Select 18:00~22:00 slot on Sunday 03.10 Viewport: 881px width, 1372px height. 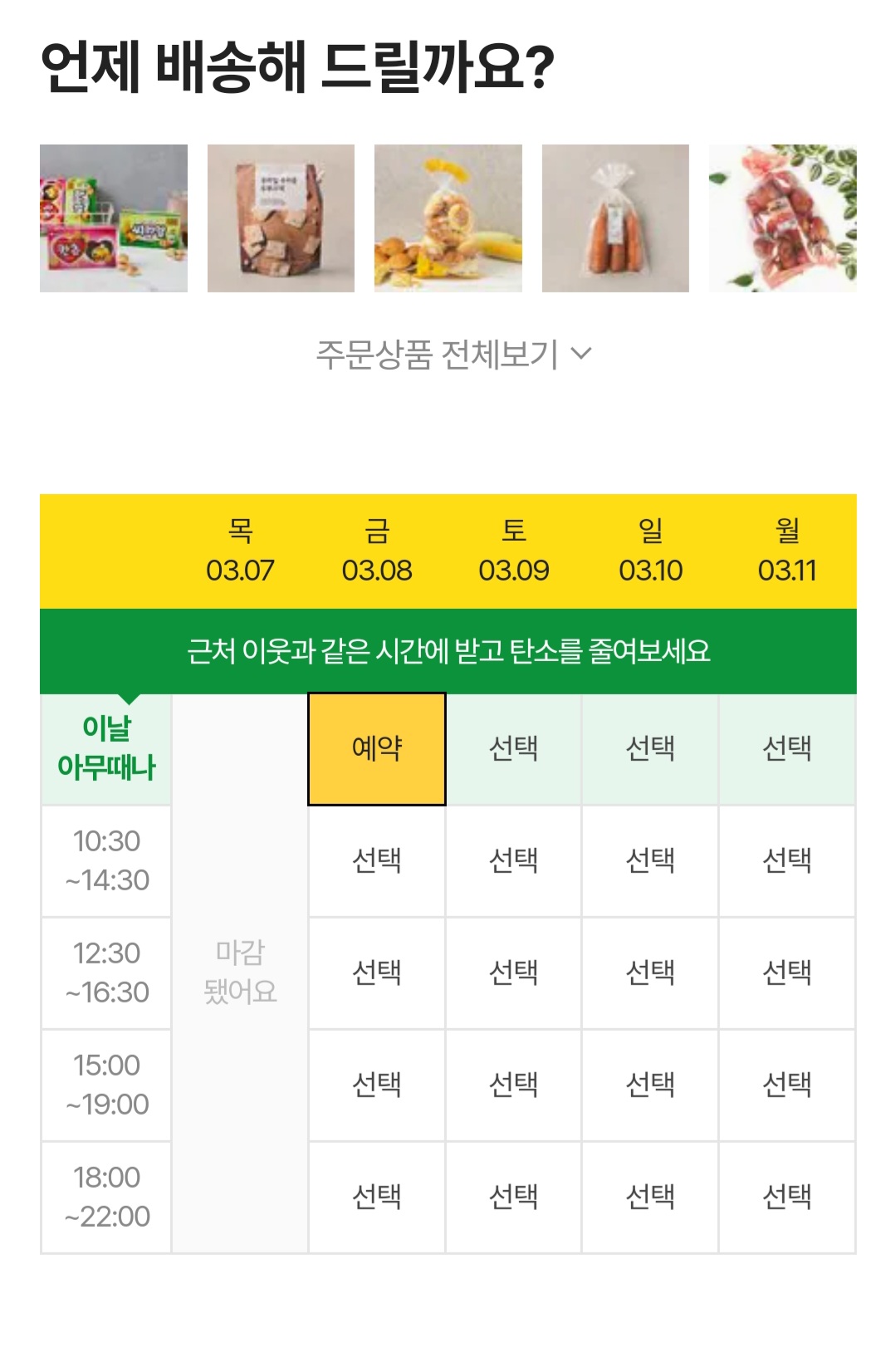click(x=650, y=1197)
